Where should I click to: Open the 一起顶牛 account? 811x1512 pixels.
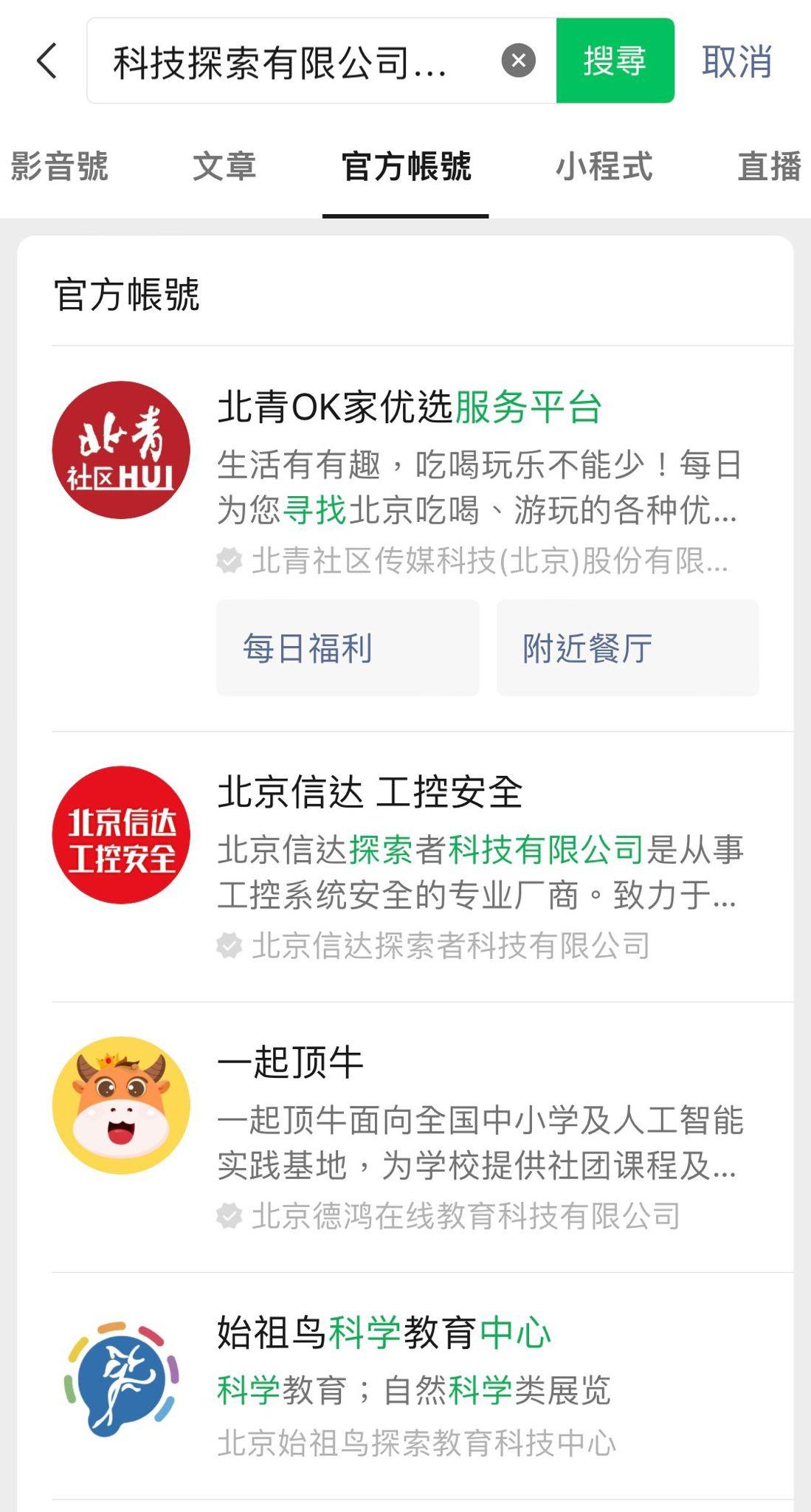(x=290, y=1063)
